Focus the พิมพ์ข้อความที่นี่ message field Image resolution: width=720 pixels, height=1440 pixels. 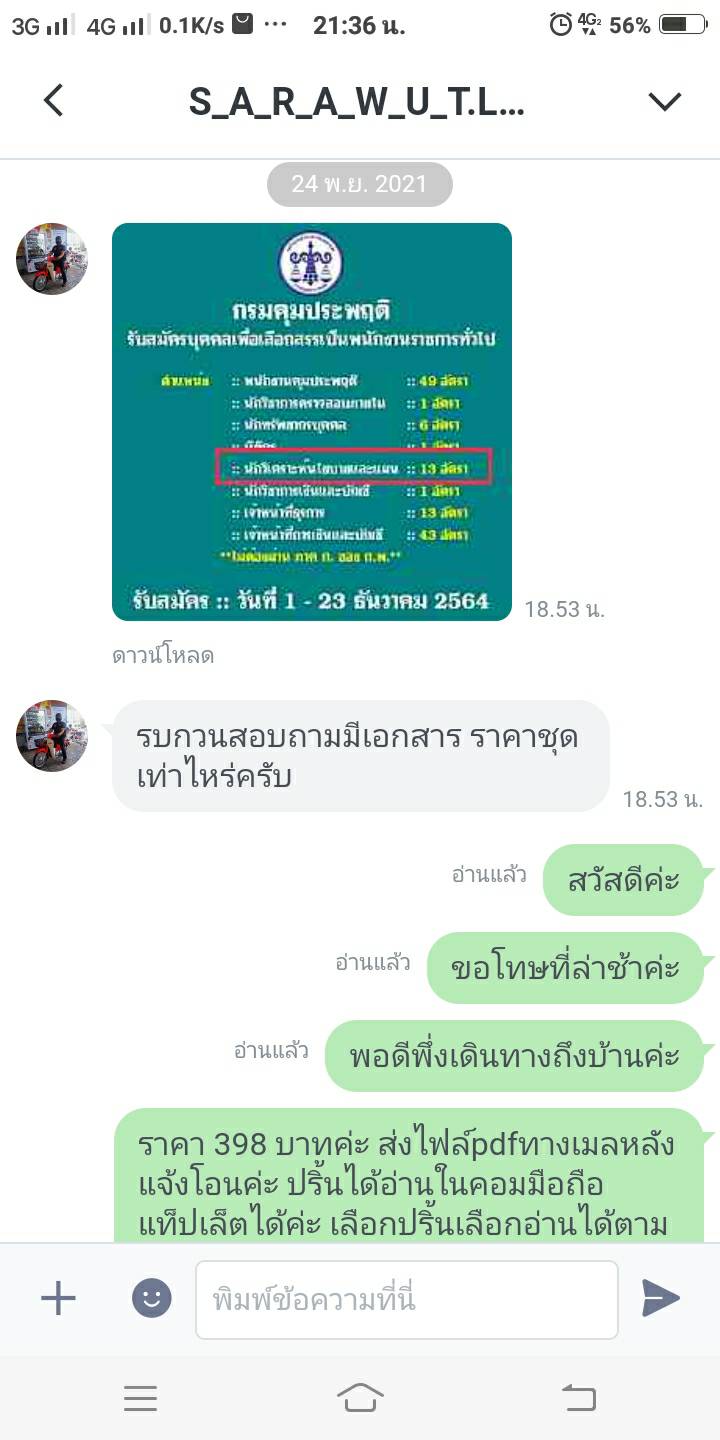[406, 1299]
